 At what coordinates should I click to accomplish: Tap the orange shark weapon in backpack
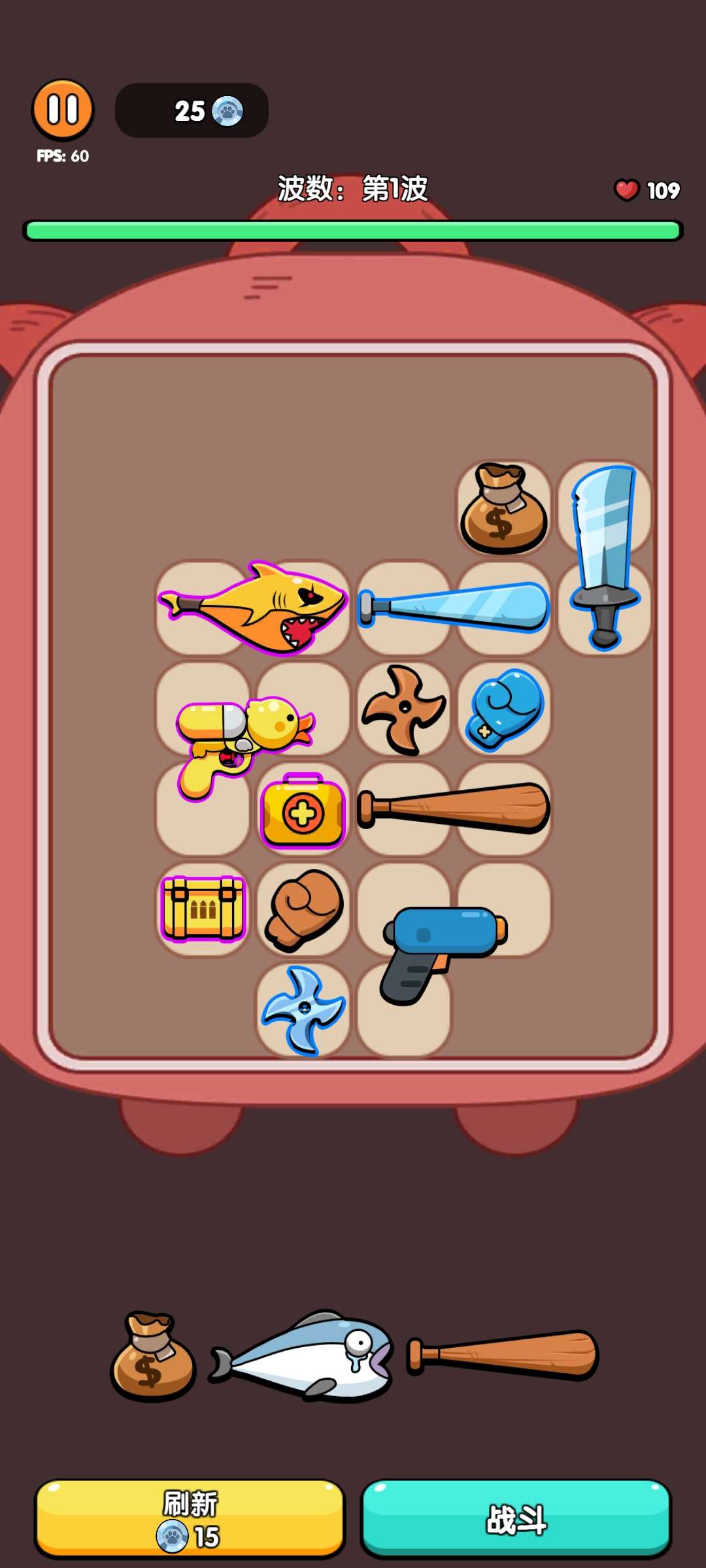tap(255, 608)
